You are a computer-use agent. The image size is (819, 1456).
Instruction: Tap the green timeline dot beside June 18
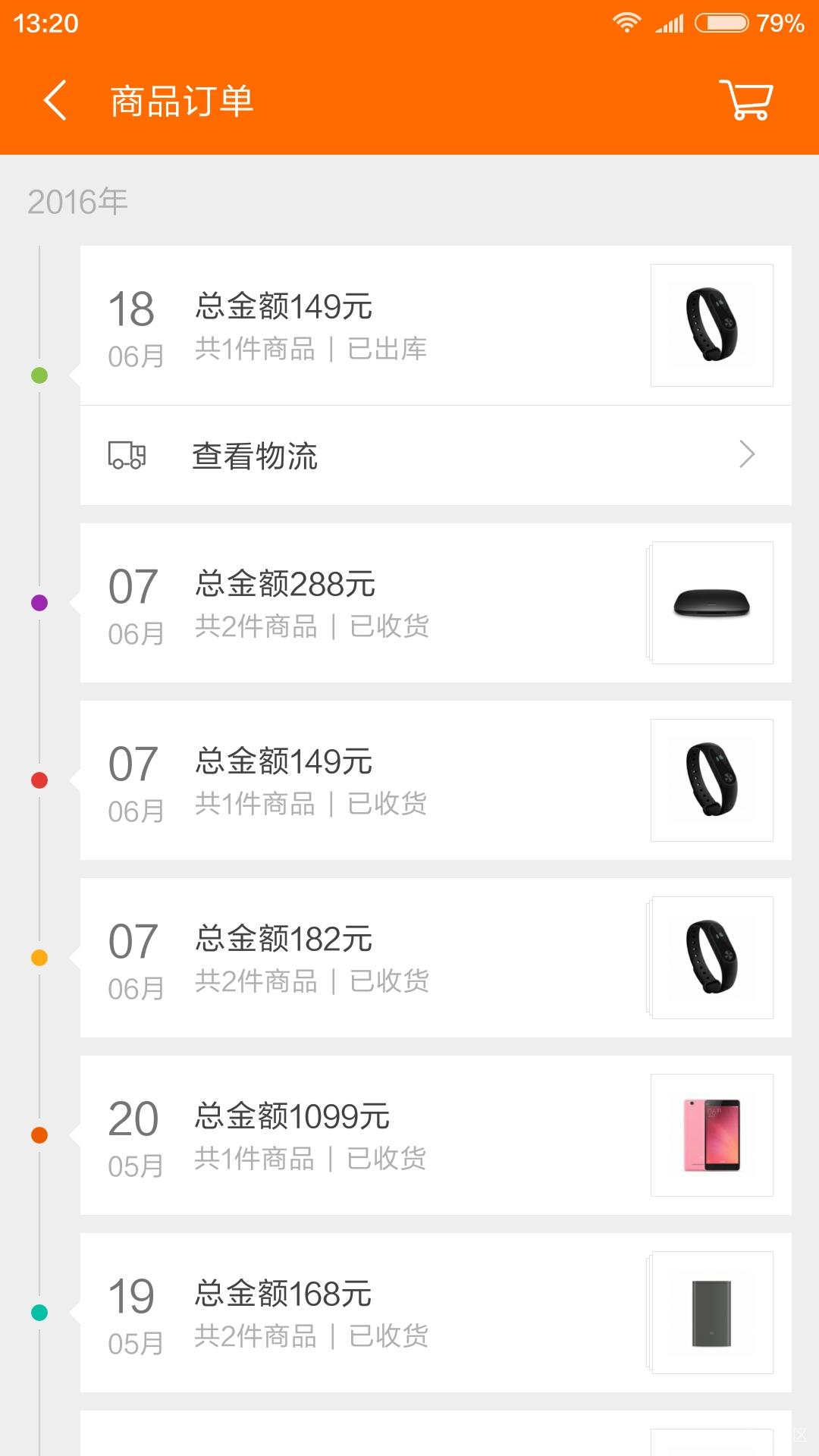pos(38,375)
